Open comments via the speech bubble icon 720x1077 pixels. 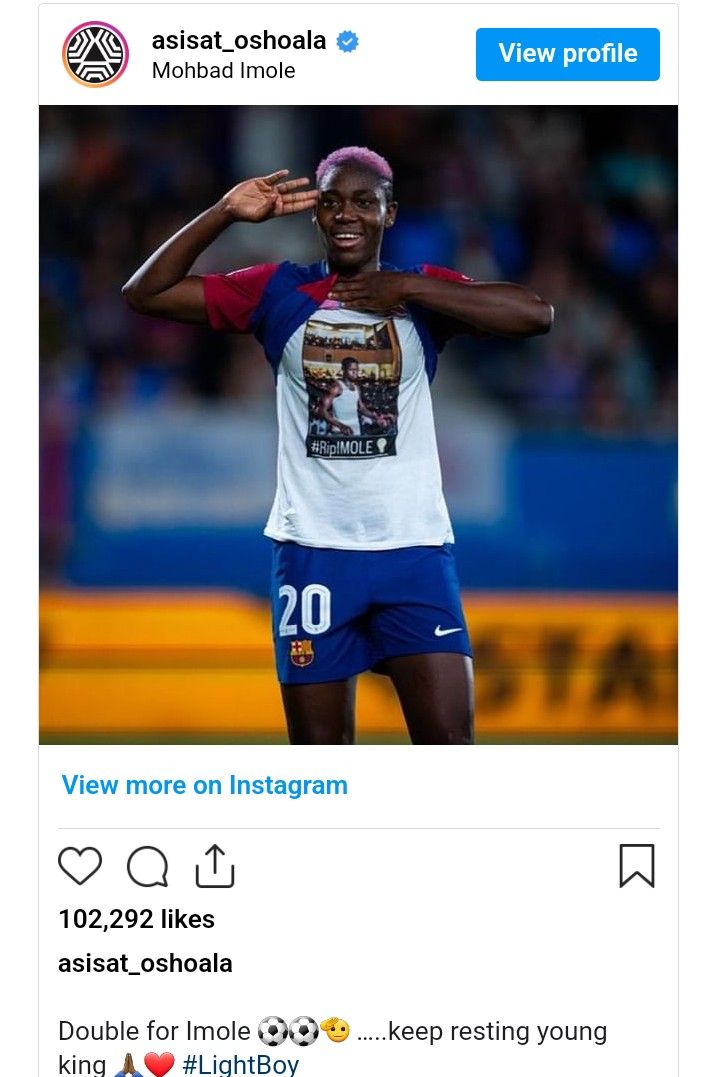click(147, 866)
